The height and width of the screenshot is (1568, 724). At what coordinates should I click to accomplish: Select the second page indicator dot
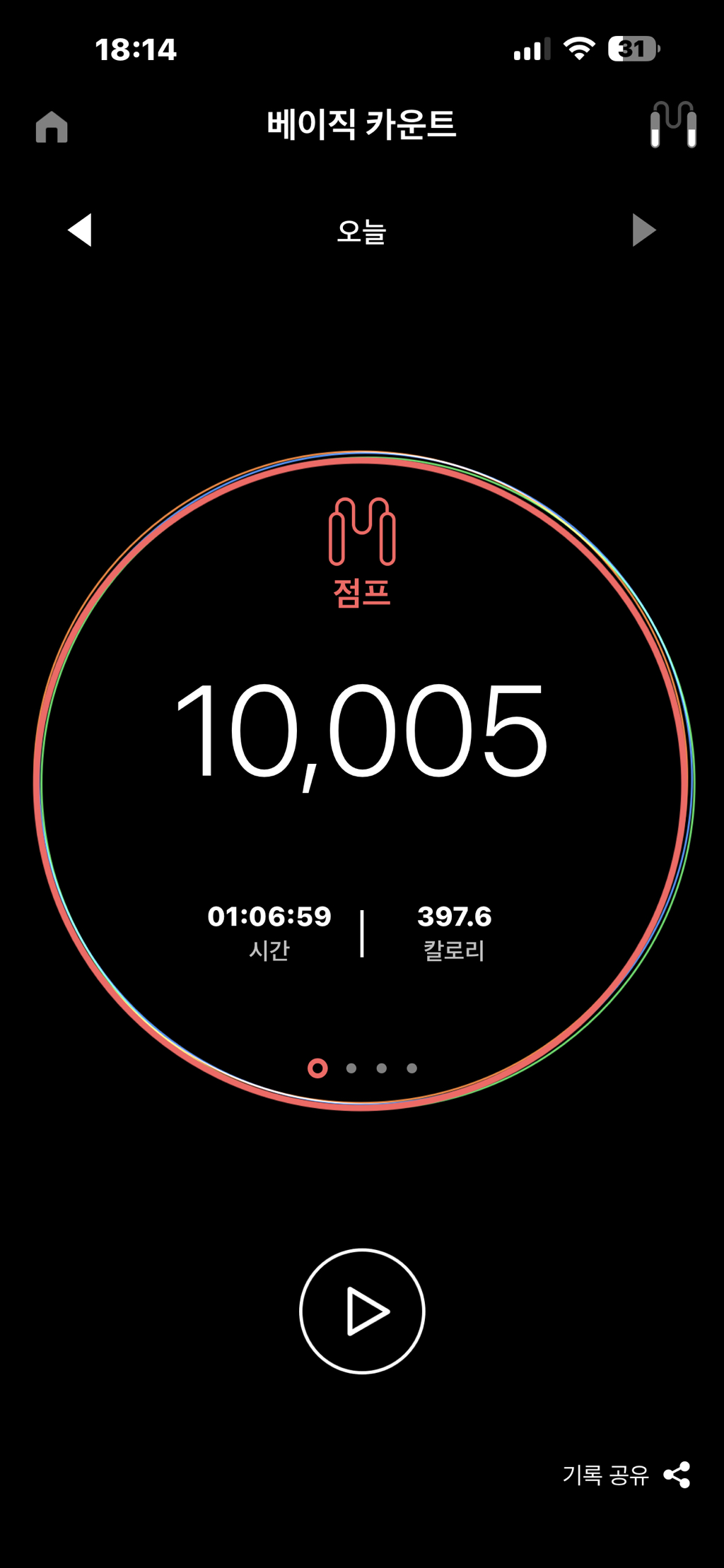click(351, 1068)
